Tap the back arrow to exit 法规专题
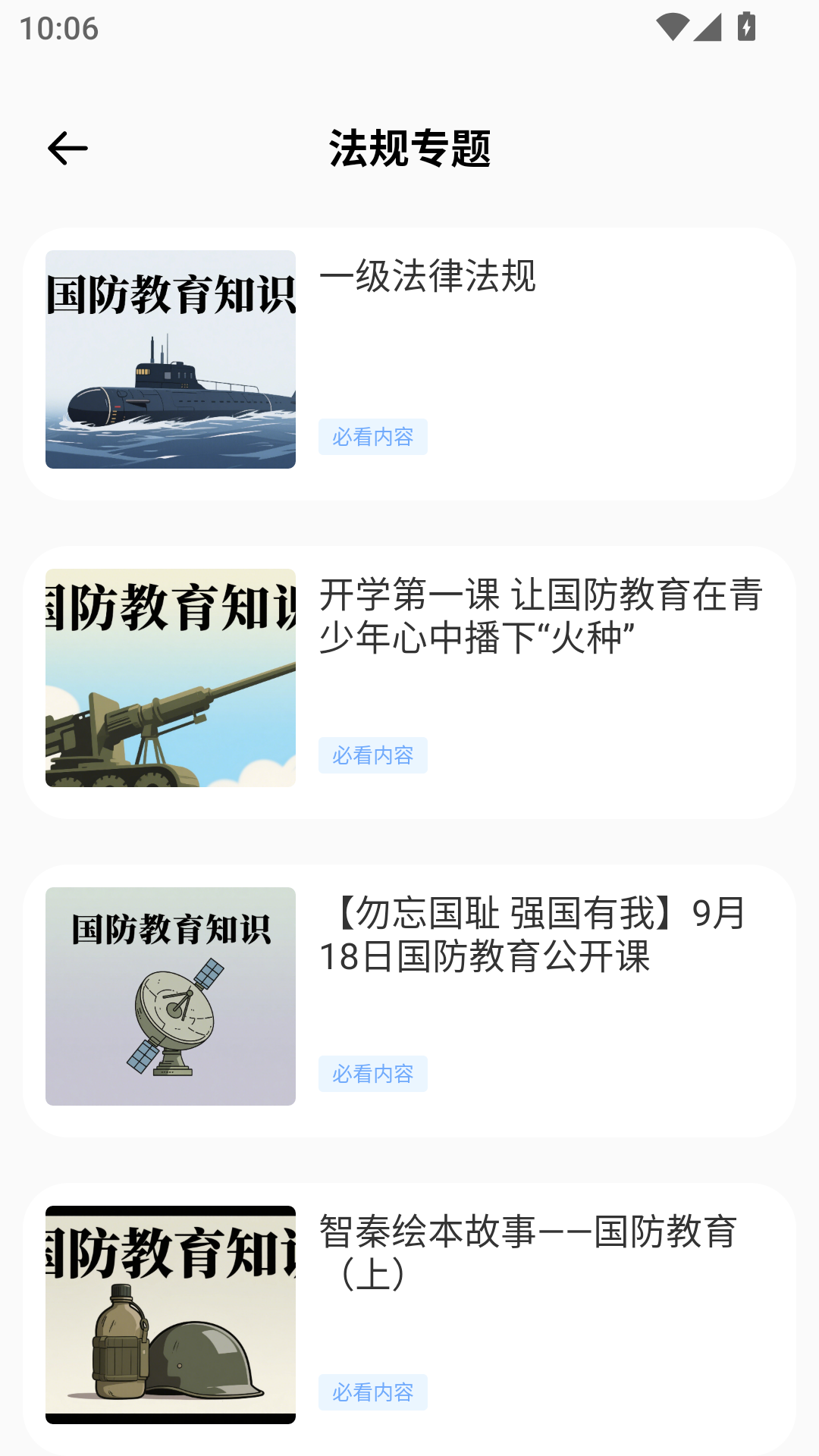The width and height of the screenshot is (819, 1456). [x=67, y=149]
